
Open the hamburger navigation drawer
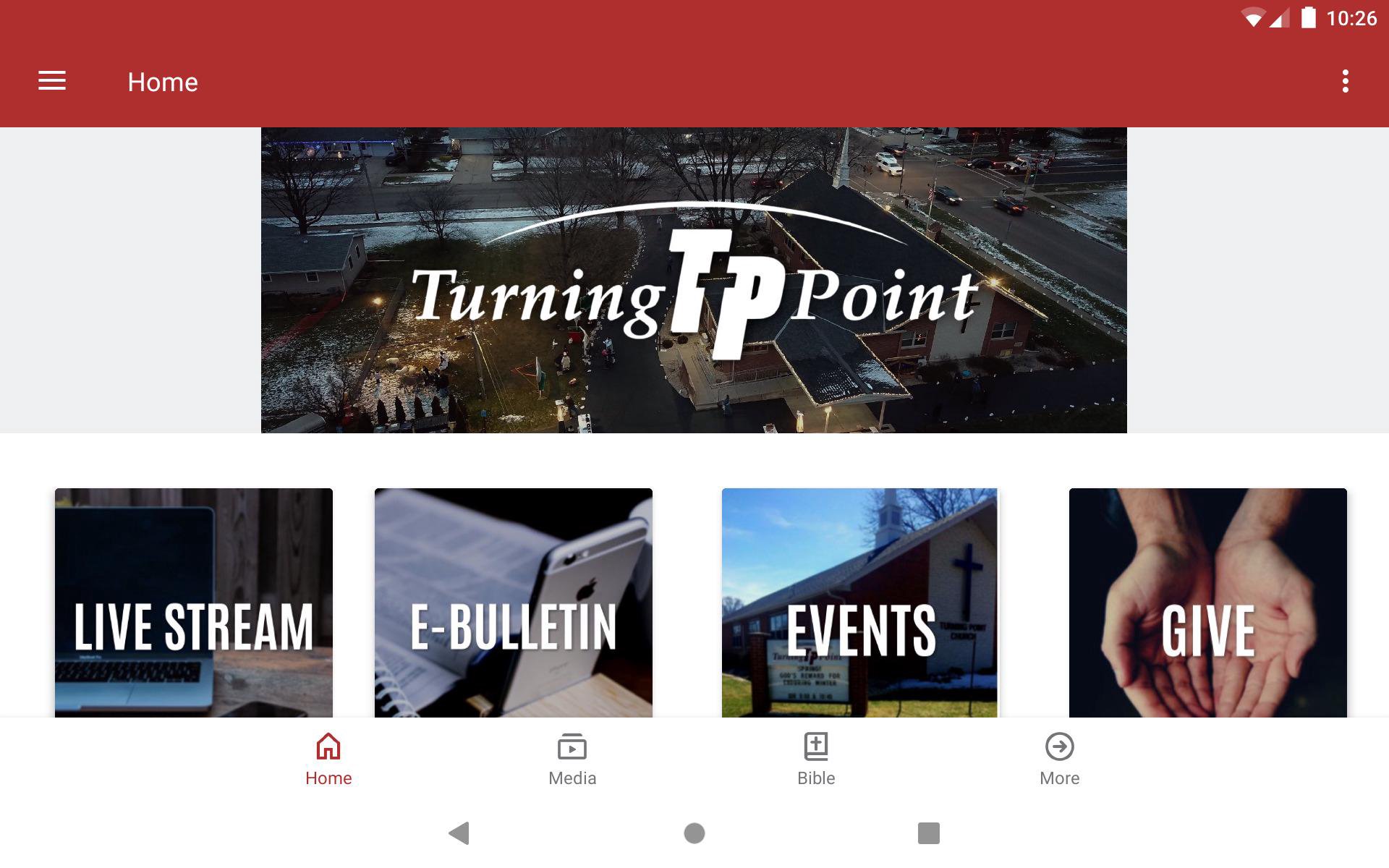pyautogui.click(x=52, y=81)
